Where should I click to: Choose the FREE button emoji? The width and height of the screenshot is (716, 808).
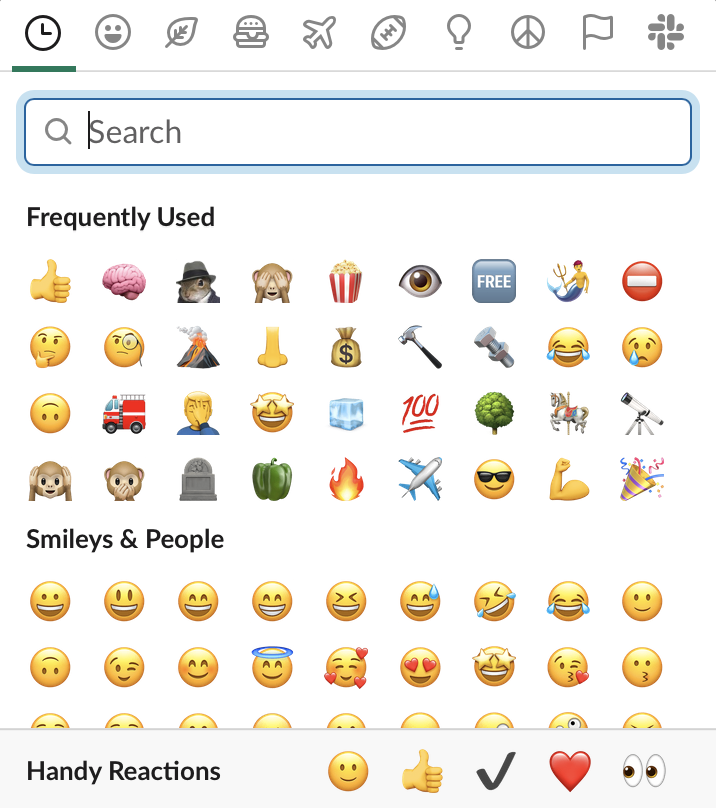494,282
